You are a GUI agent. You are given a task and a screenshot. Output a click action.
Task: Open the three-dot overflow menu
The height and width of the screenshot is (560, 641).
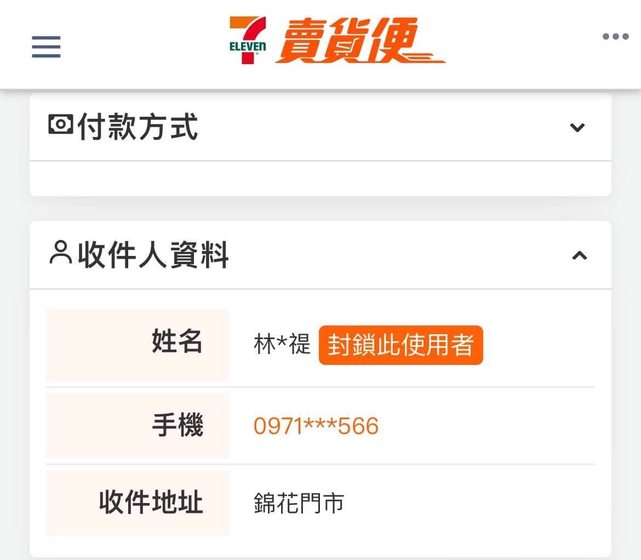point(615,37)
